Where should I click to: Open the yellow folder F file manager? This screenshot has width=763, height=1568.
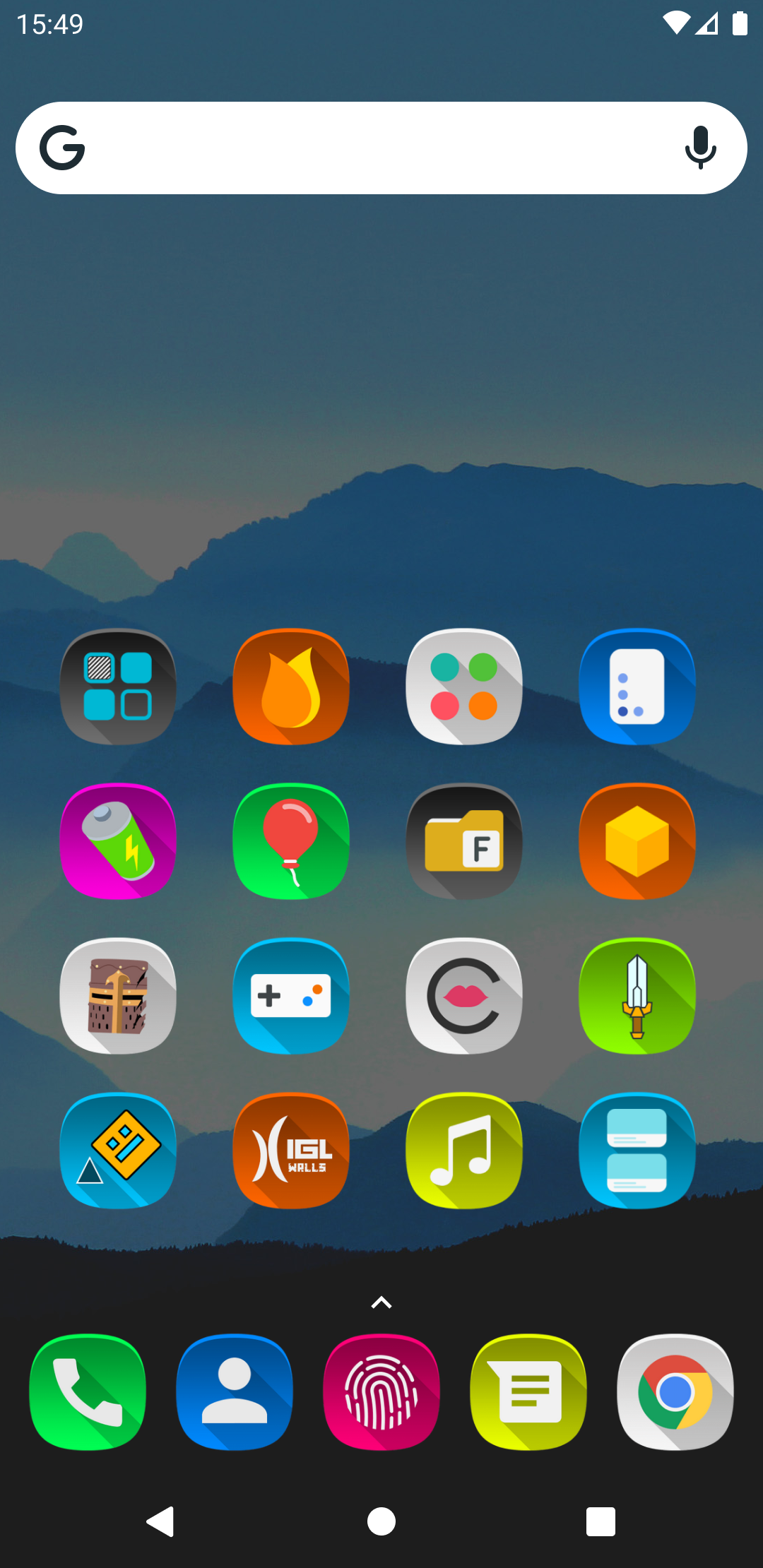464,841
